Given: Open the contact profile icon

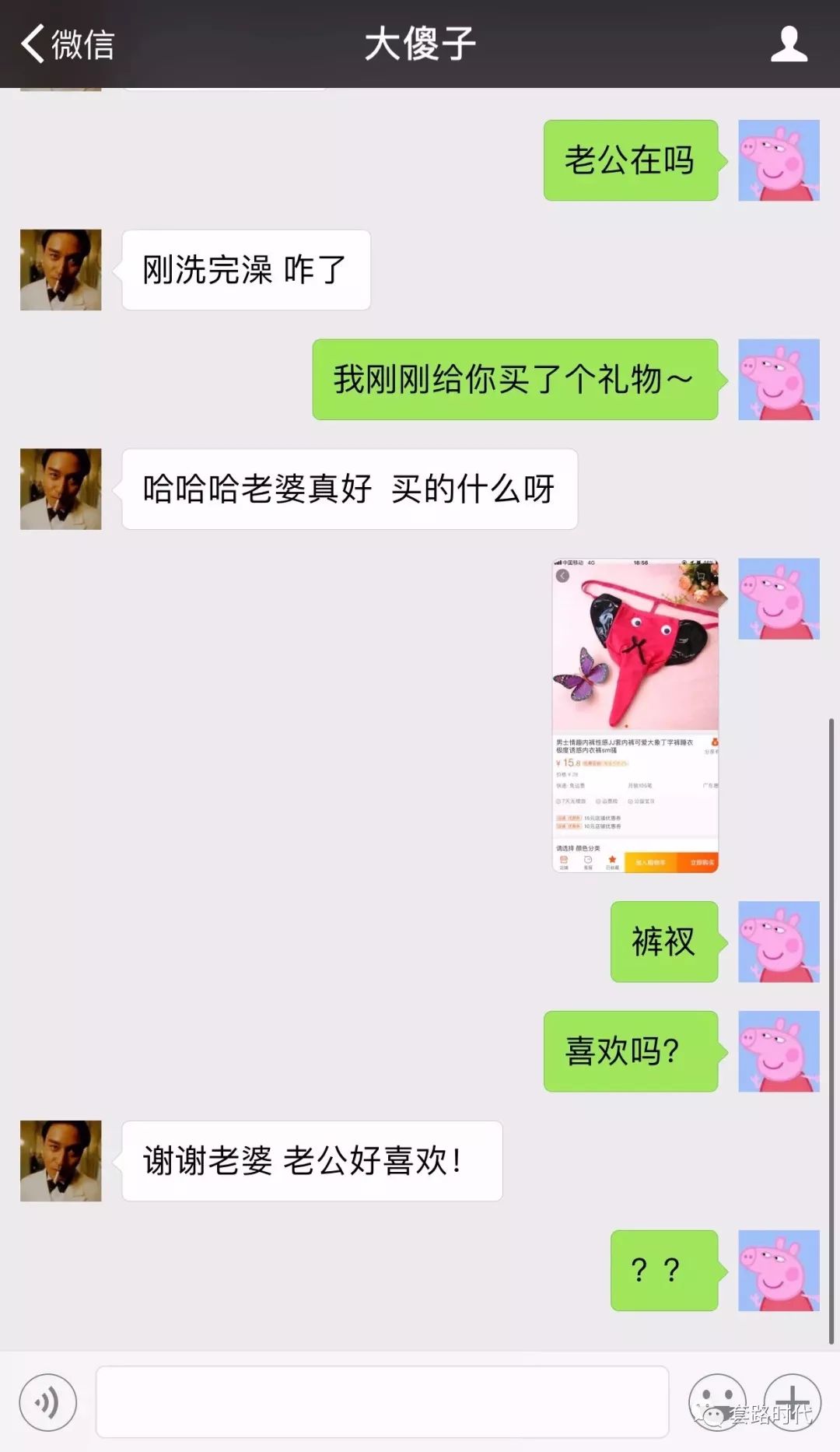Looking at the screenshot, I should pyautogui.click(x=788, y=44).
